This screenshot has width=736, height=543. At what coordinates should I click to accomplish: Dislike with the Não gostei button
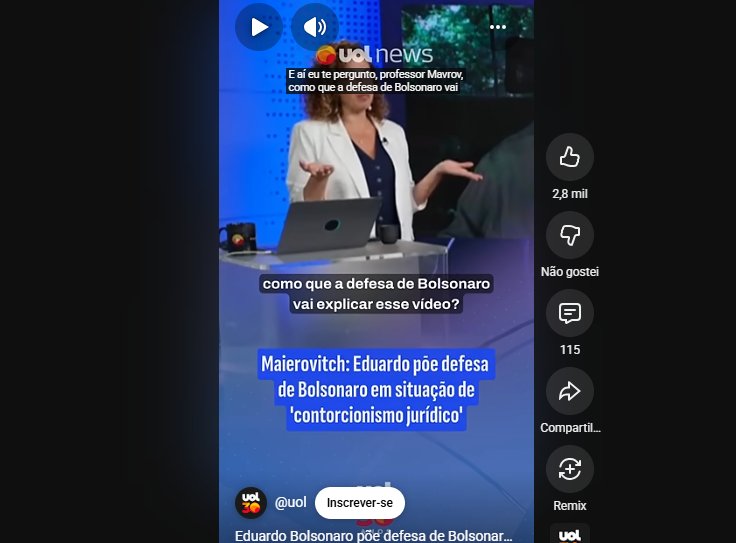[570, 236]
